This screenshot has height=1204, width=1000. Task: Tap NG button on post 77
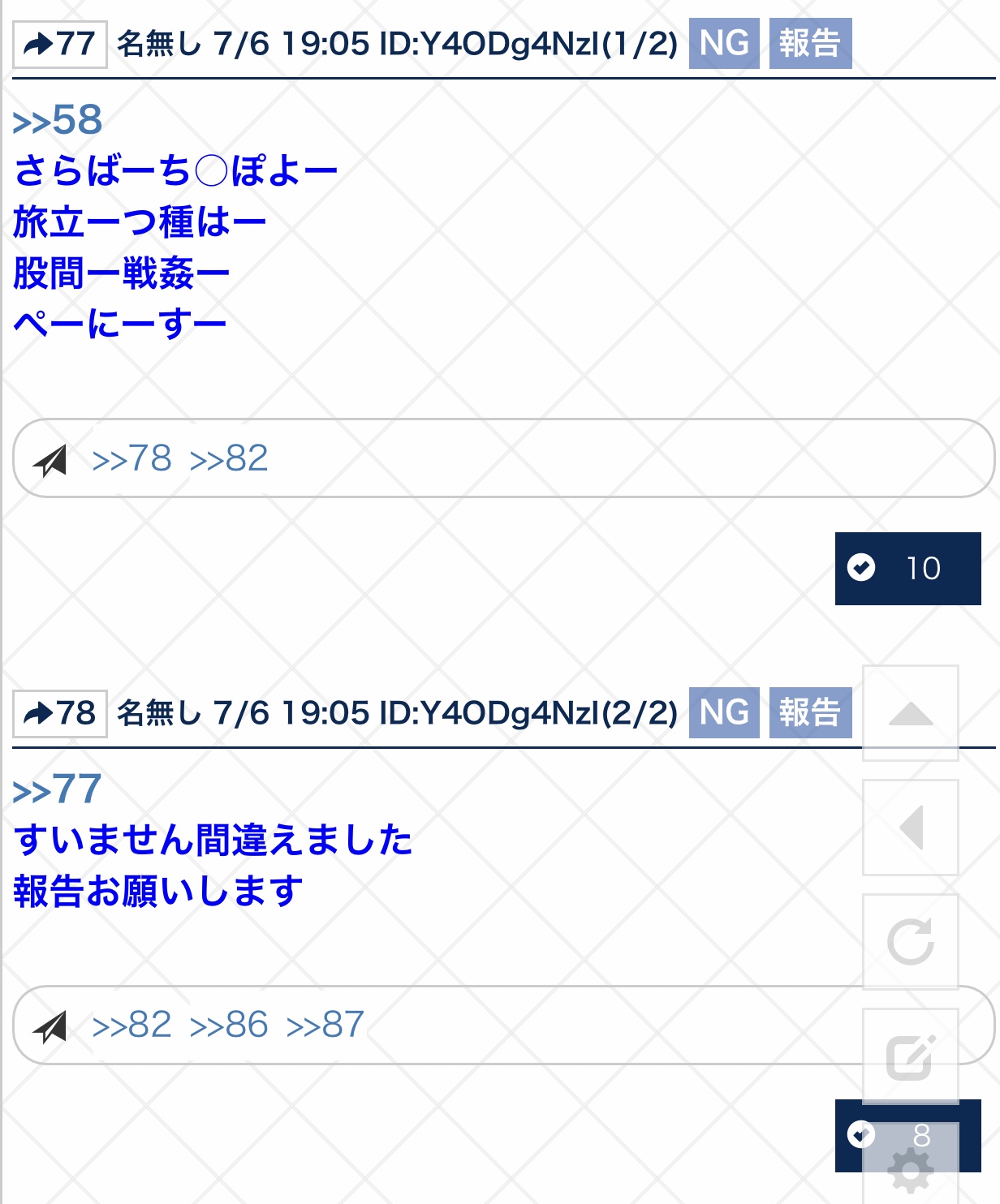pyautogui.click(x=724, y=43)
